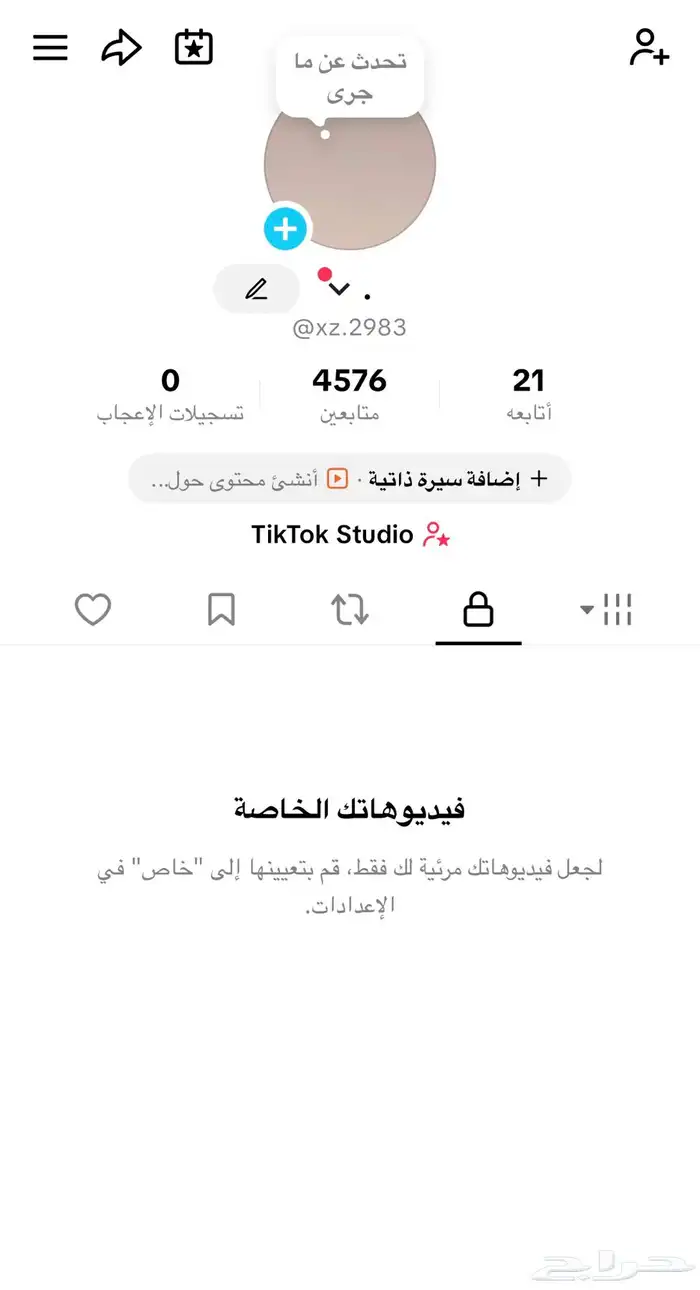This screenshot has width=700, height=1290.
Task: View the 0 likes count
Action: [170, 394]
